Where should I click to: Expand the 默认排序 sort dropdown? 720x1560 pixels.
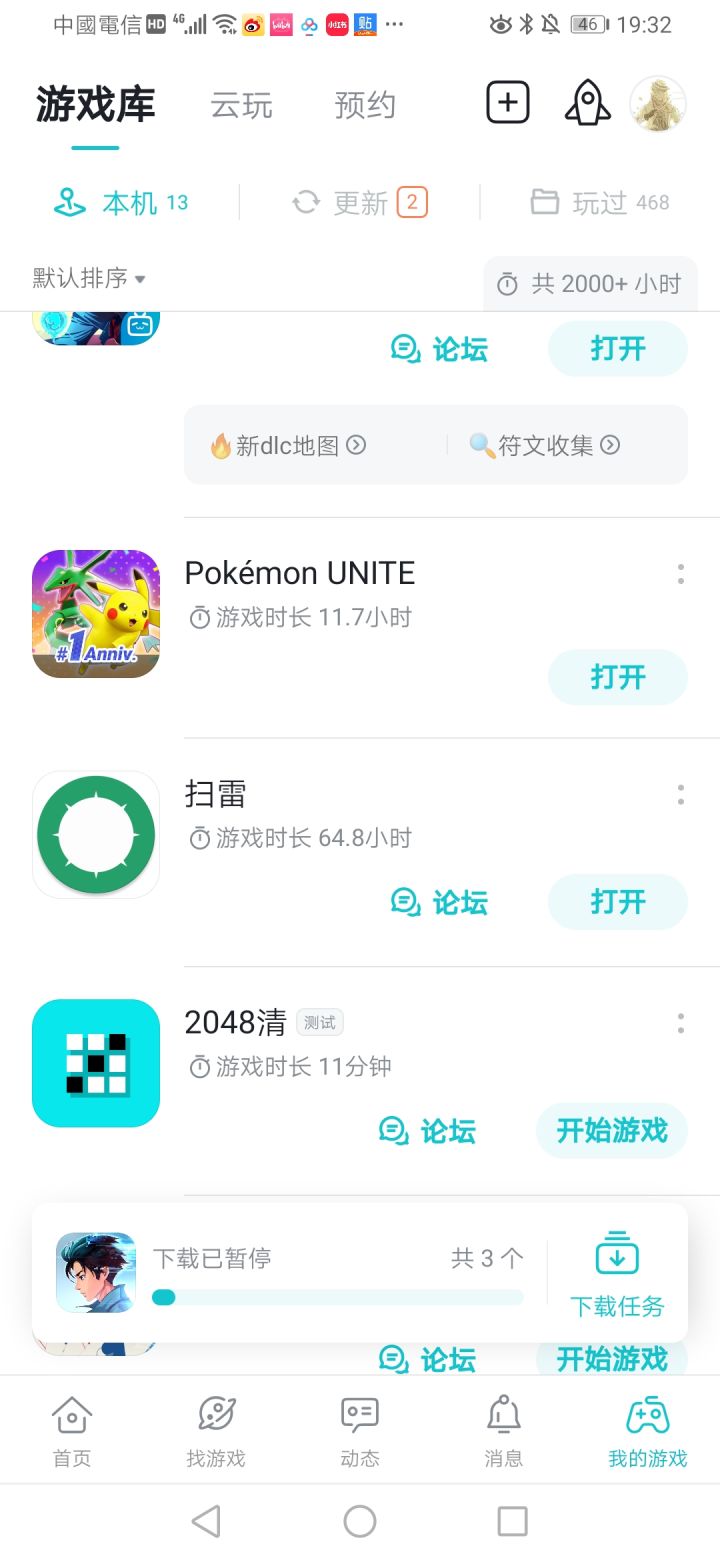point(90,278)
